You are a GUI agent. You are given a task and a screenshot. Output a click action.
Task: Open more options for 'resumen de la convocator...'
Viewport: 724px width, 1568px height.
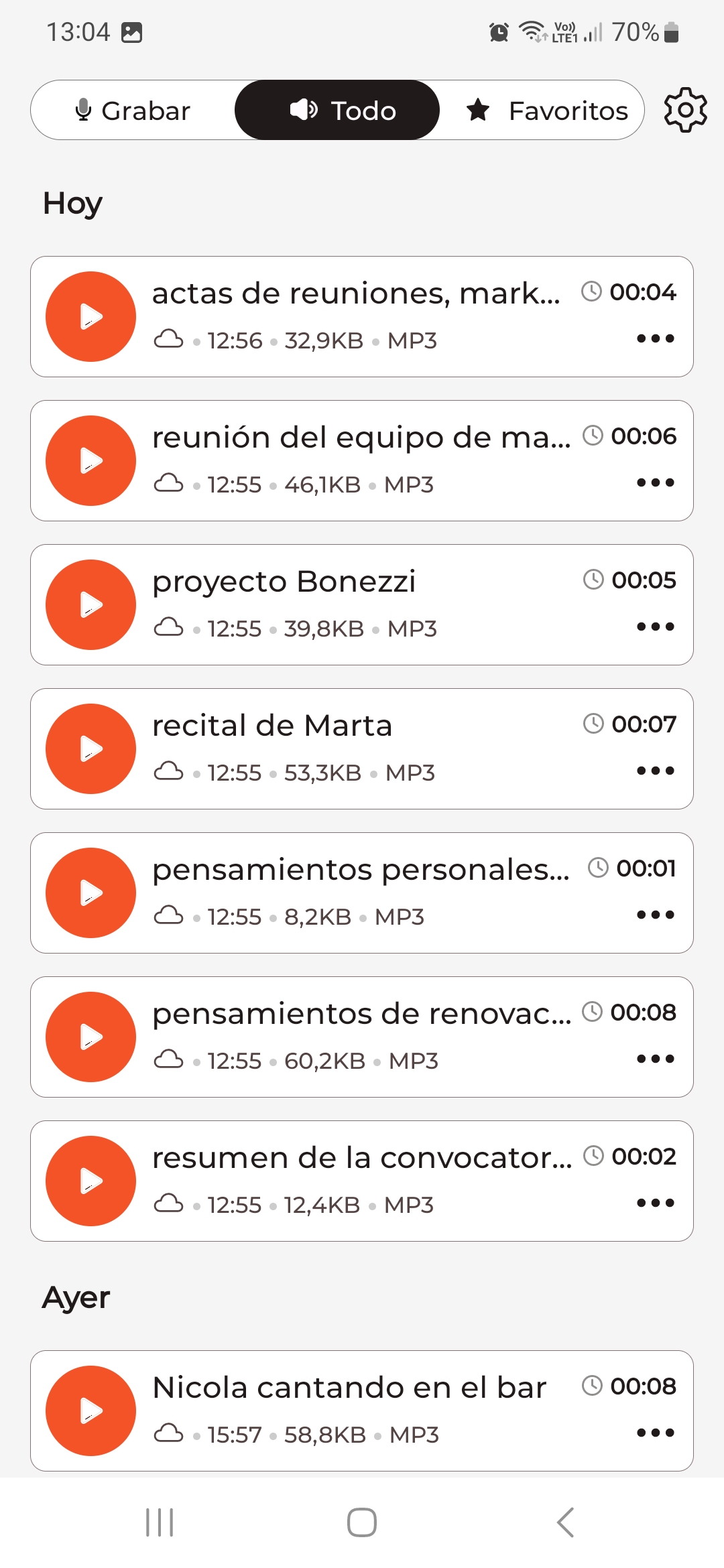(x=656, y=1203)
